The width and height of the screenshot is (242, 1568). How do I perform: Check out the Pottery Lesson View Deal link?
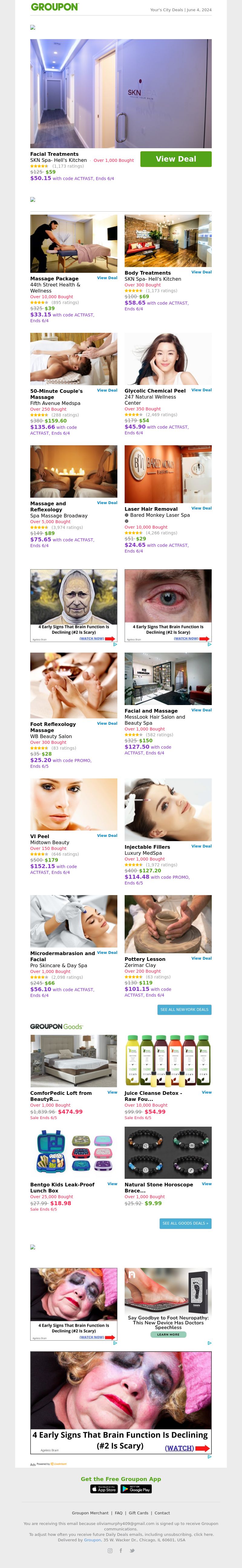[x=201, y=958]
